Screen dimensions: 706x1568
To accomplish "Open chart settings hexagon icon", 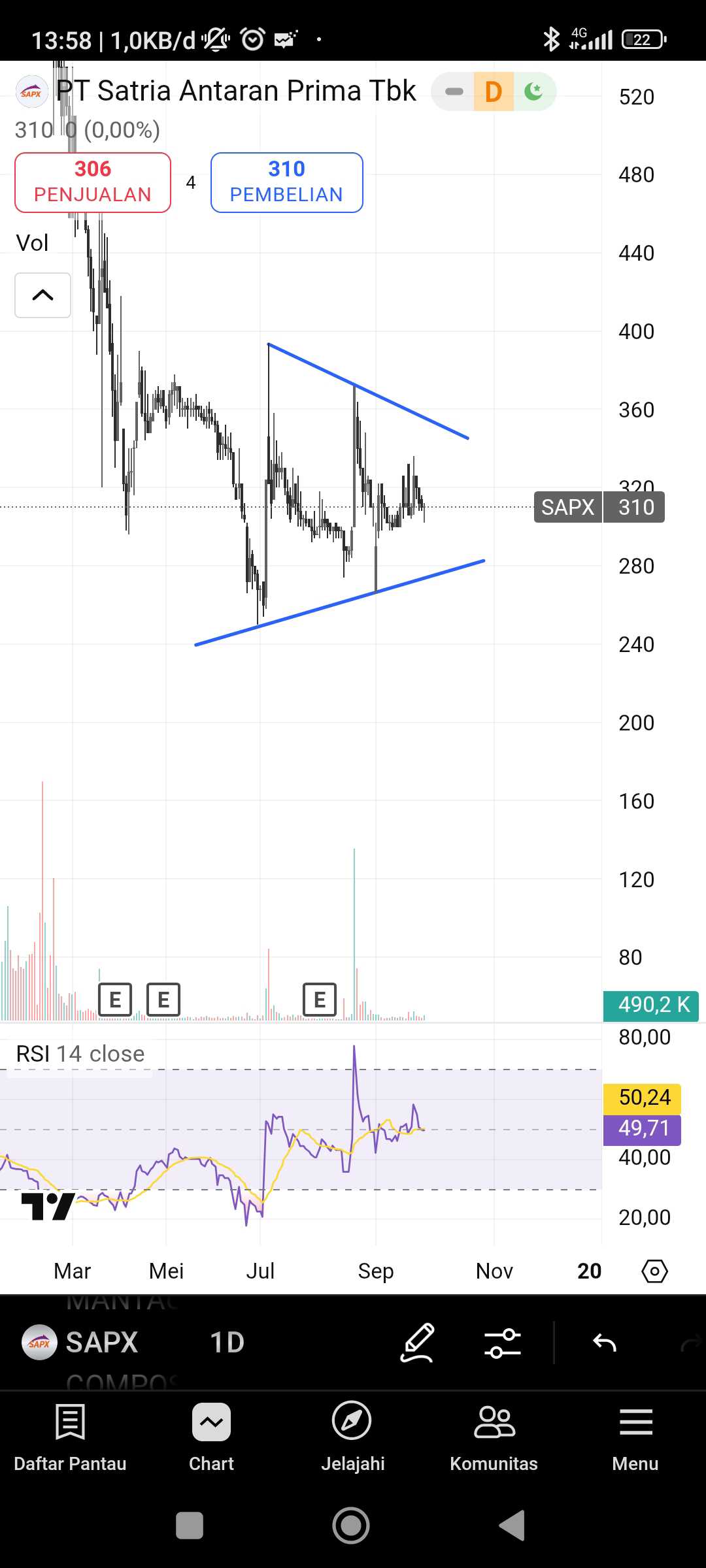I will [654, 1271].
